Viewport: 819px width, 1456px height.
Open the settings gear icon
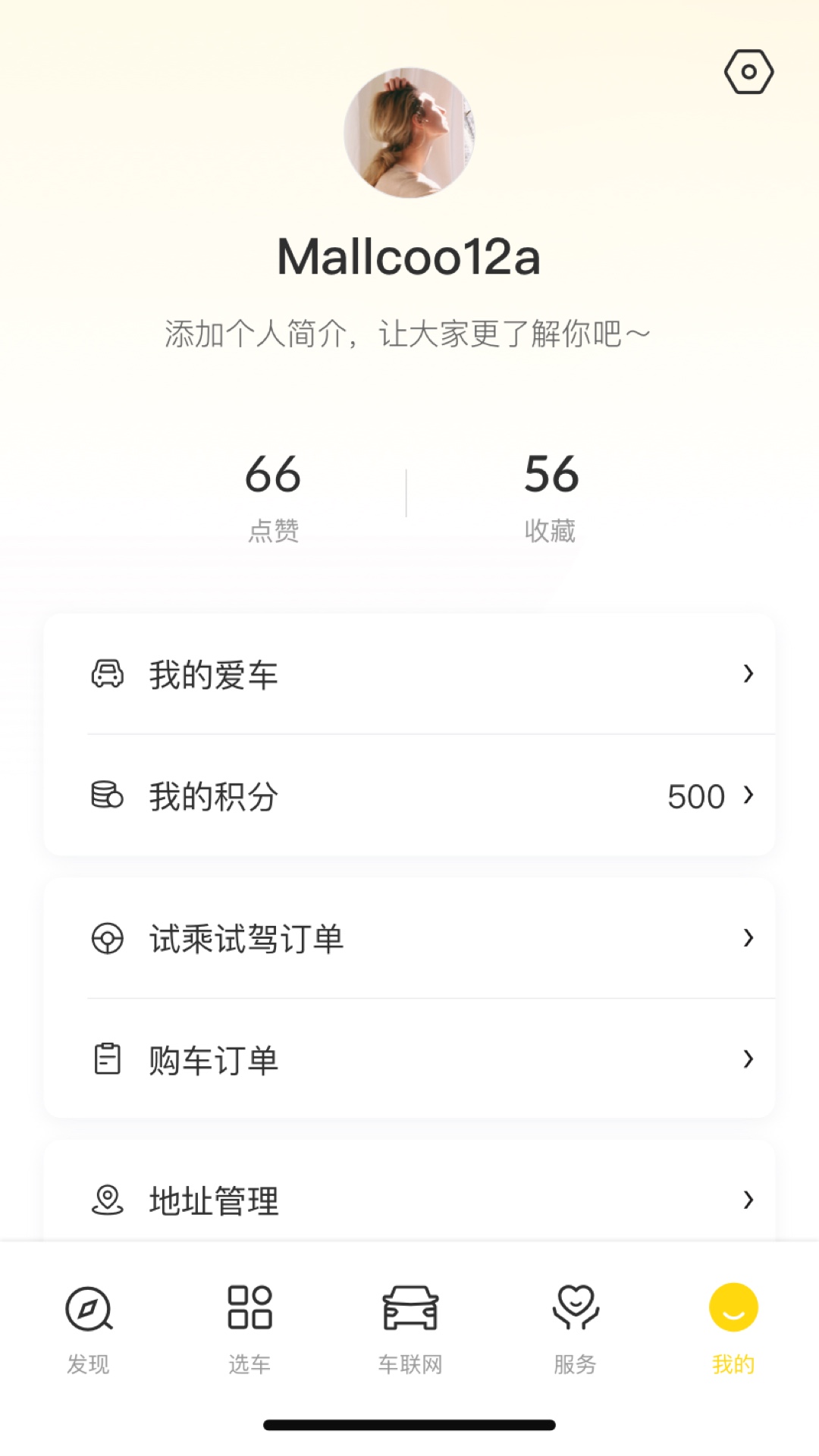click(749, 71)
